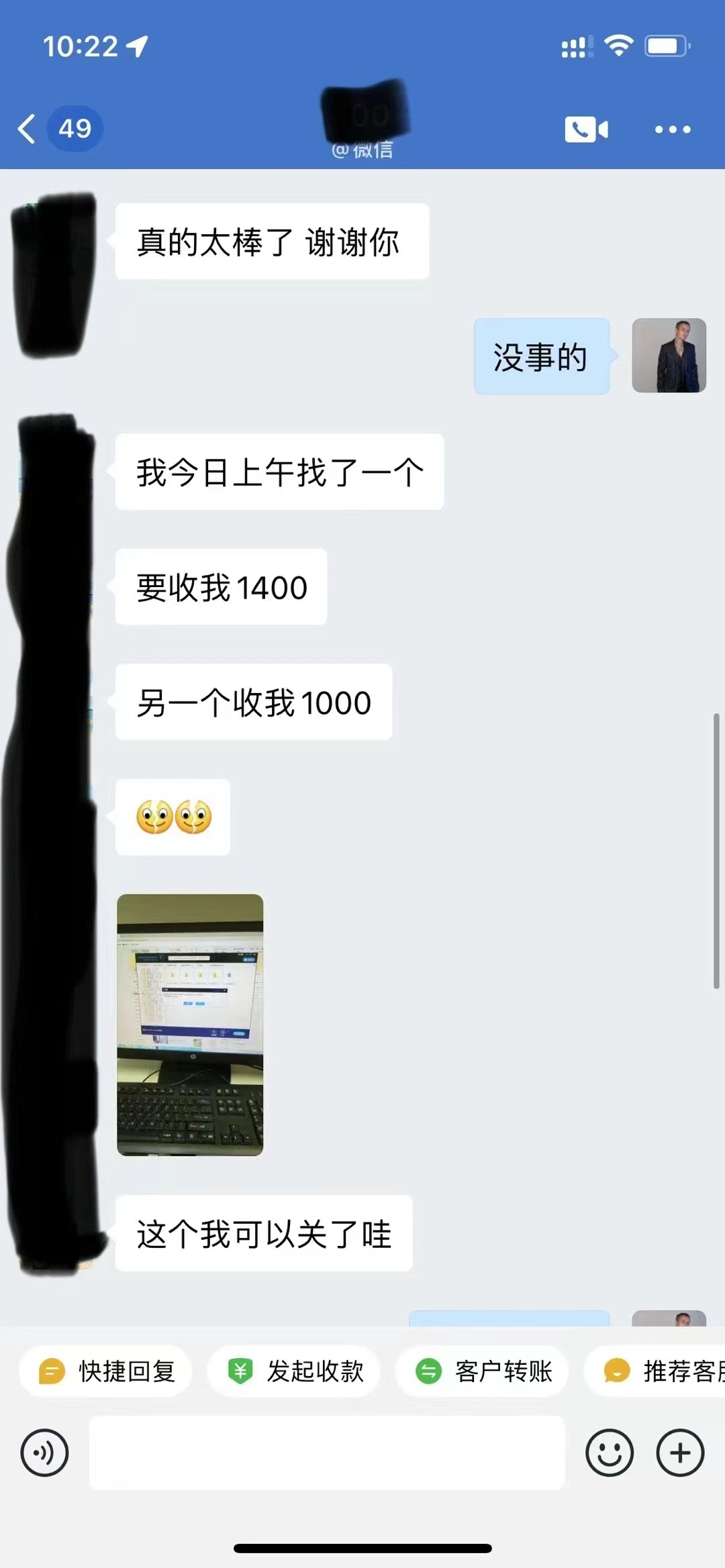View my own avatar beside 没事的
This screenshot has height=1568, width=725.
pyautogui.click(x=669, y=356)
